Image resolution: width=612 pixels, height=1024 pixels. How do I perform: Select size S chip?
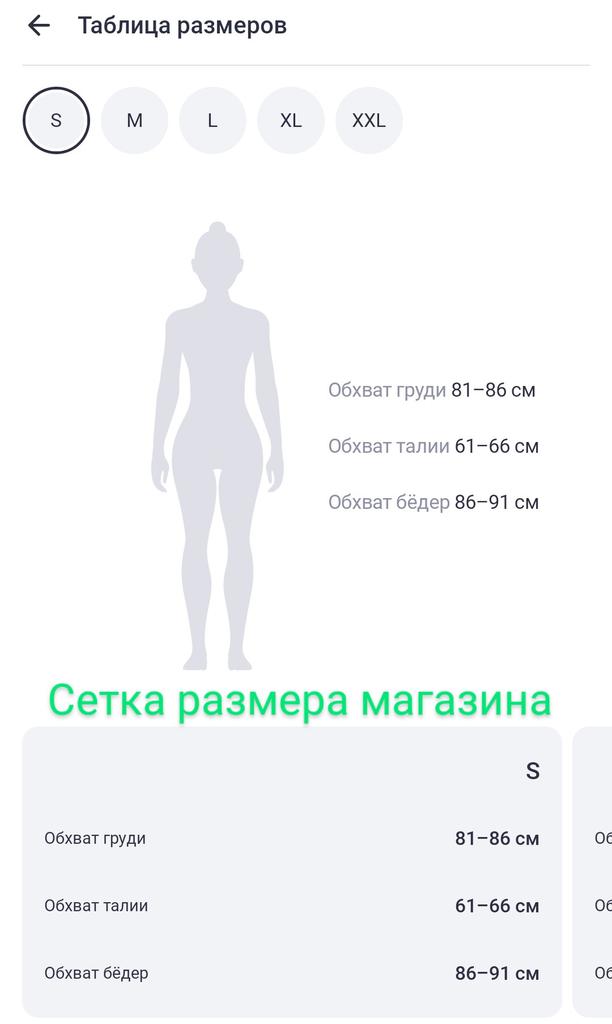pos(56,120)
